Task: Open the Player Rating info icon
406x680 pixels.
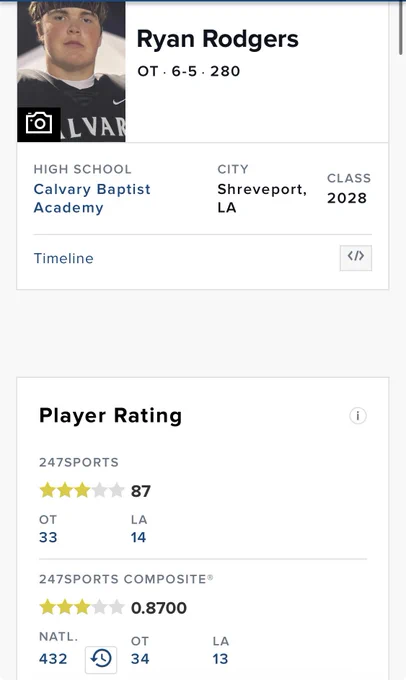Action: coord(358,415)
